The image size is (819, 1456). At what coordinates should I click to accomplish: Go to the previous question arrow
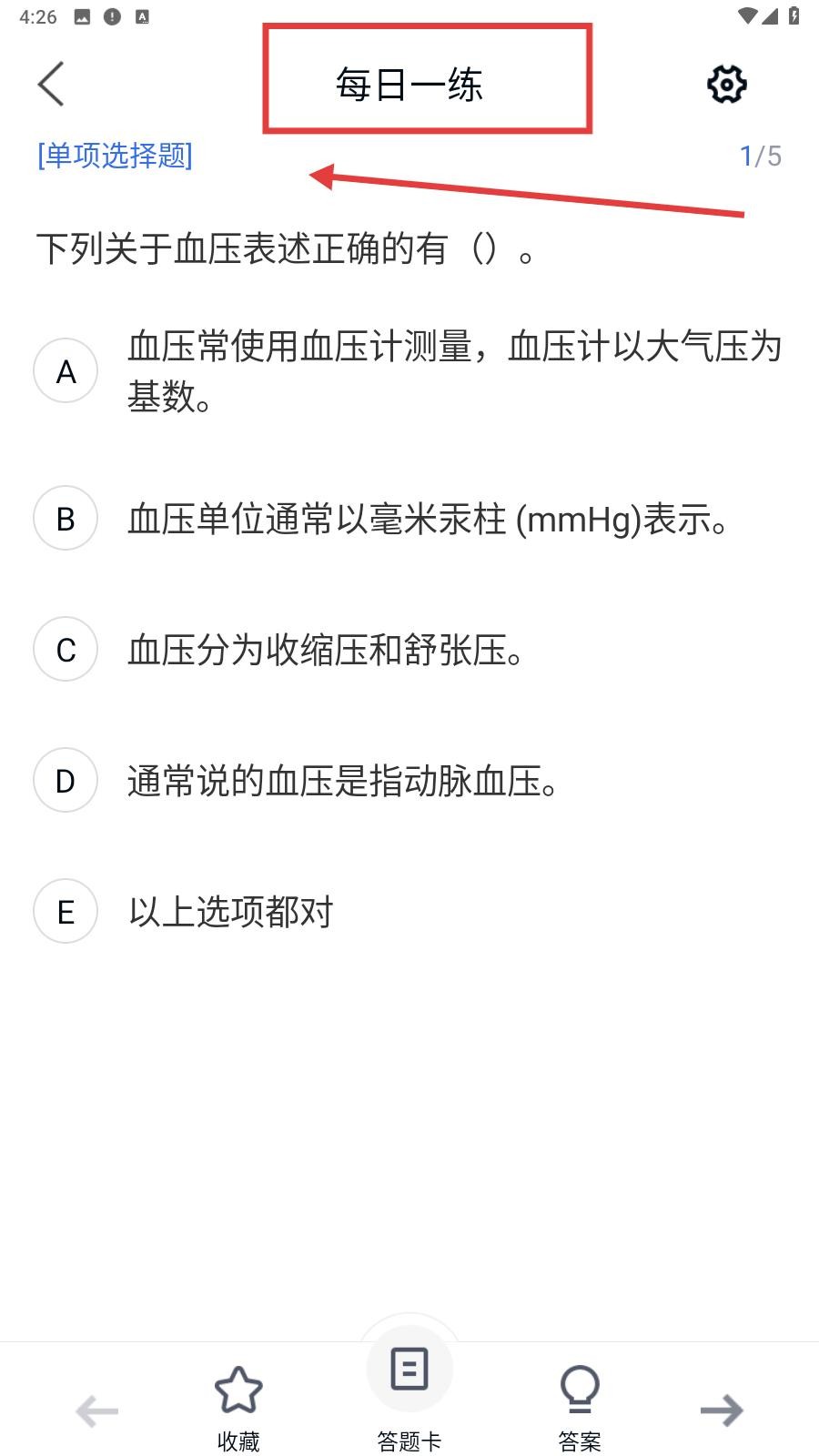click(x=97, y=1411)
